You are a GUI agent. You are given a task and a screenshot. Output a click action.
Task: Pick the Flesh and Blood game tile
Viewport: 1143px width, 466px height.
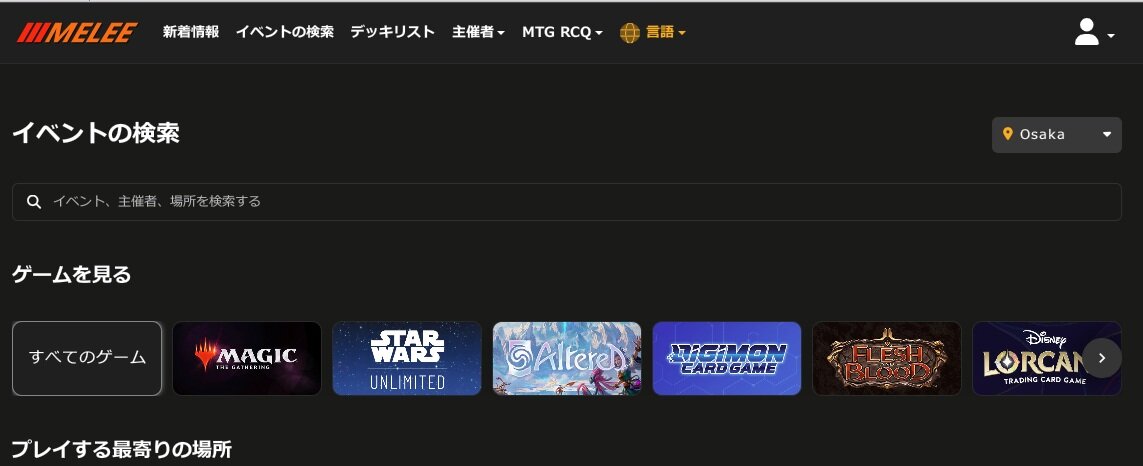(887, 358)
